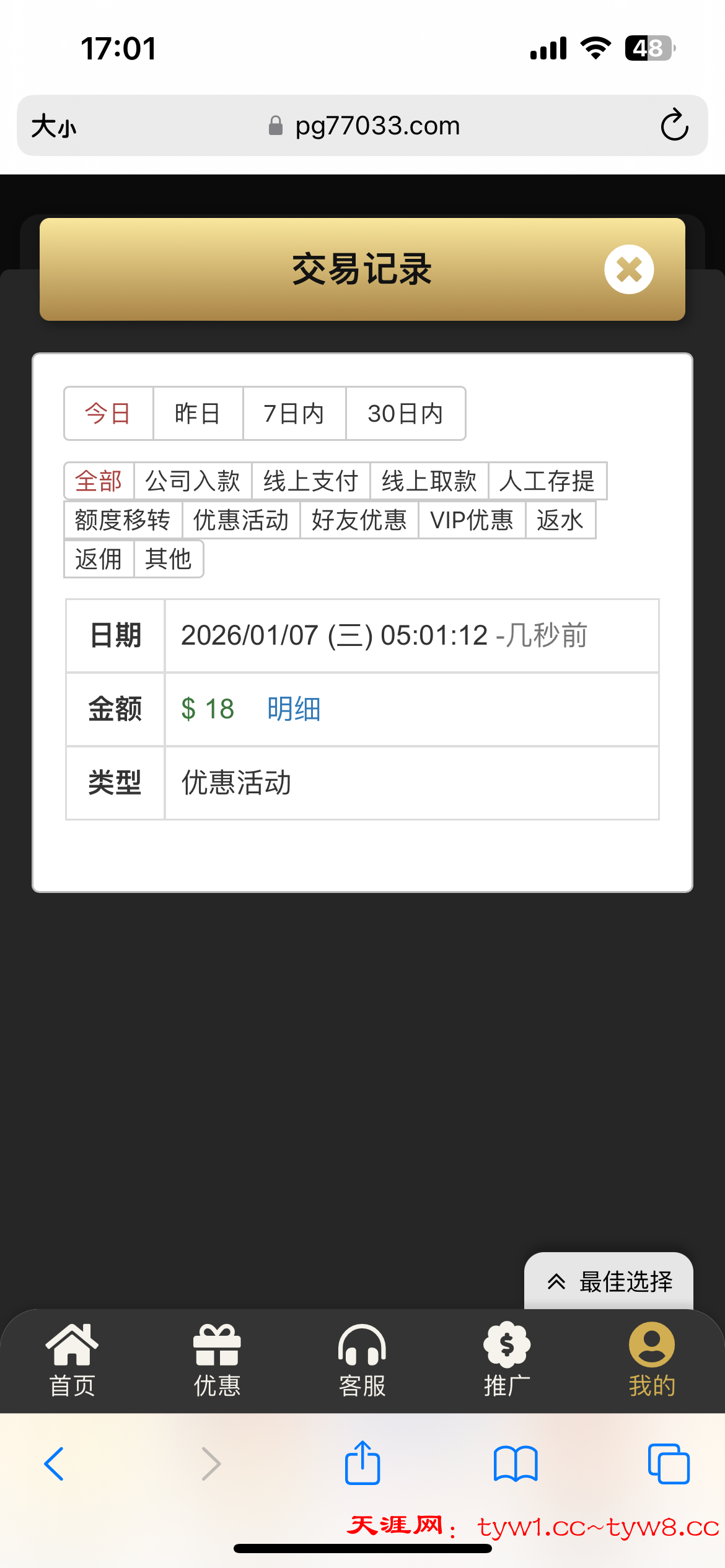Select the 优惠活动 filter chip

241,520
